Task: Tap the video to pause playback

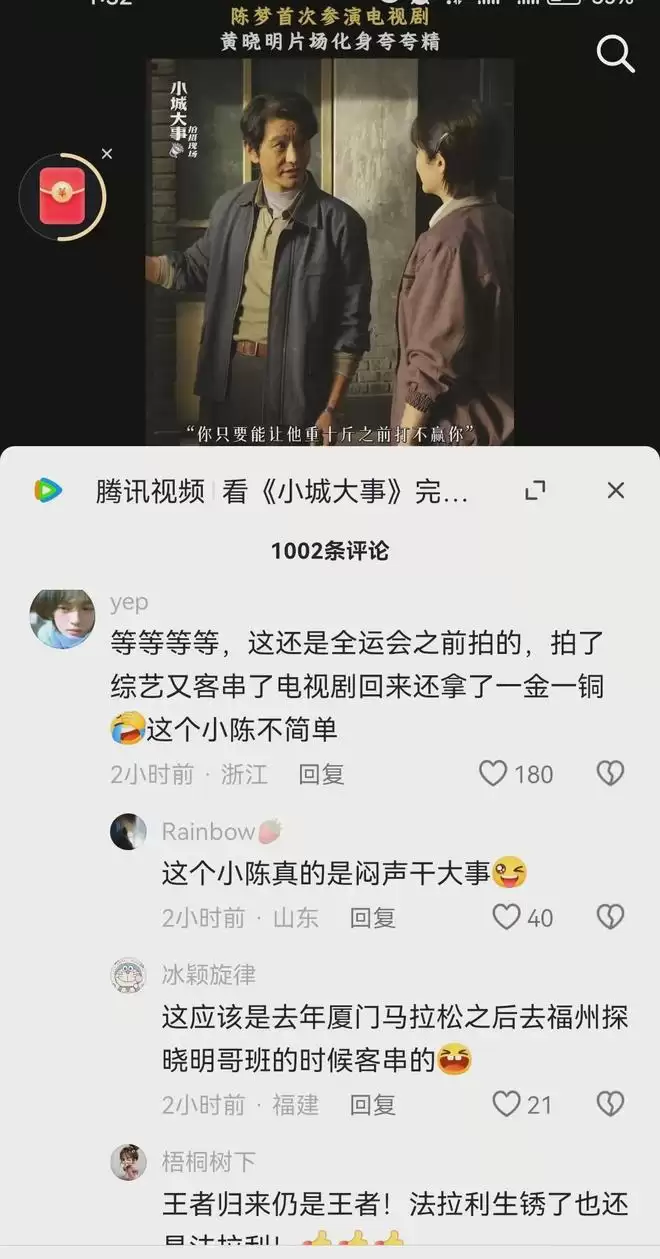Action: tap(330, 250)
